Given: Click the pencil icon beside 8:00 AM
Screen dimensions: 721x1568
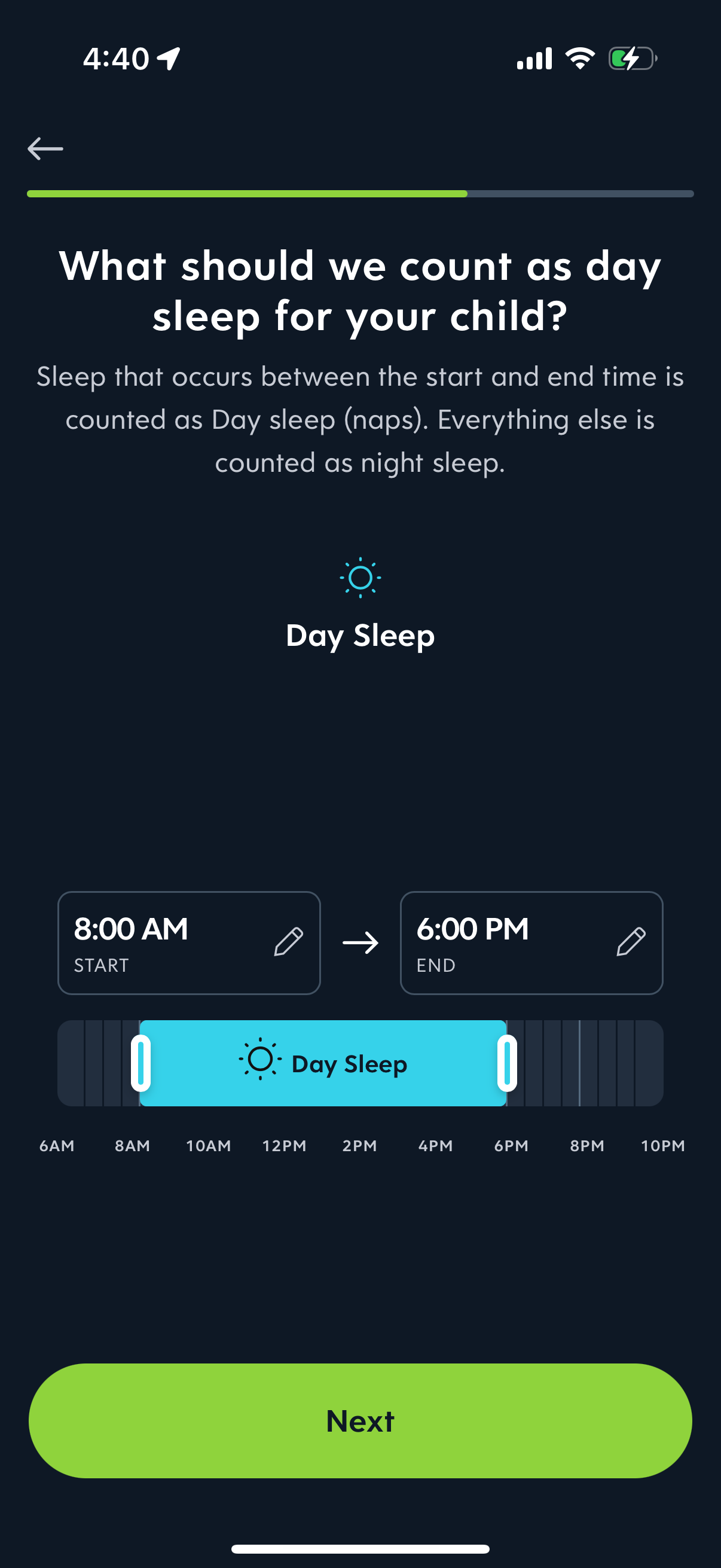Looking at the screenshot, I should click(290, 942).
